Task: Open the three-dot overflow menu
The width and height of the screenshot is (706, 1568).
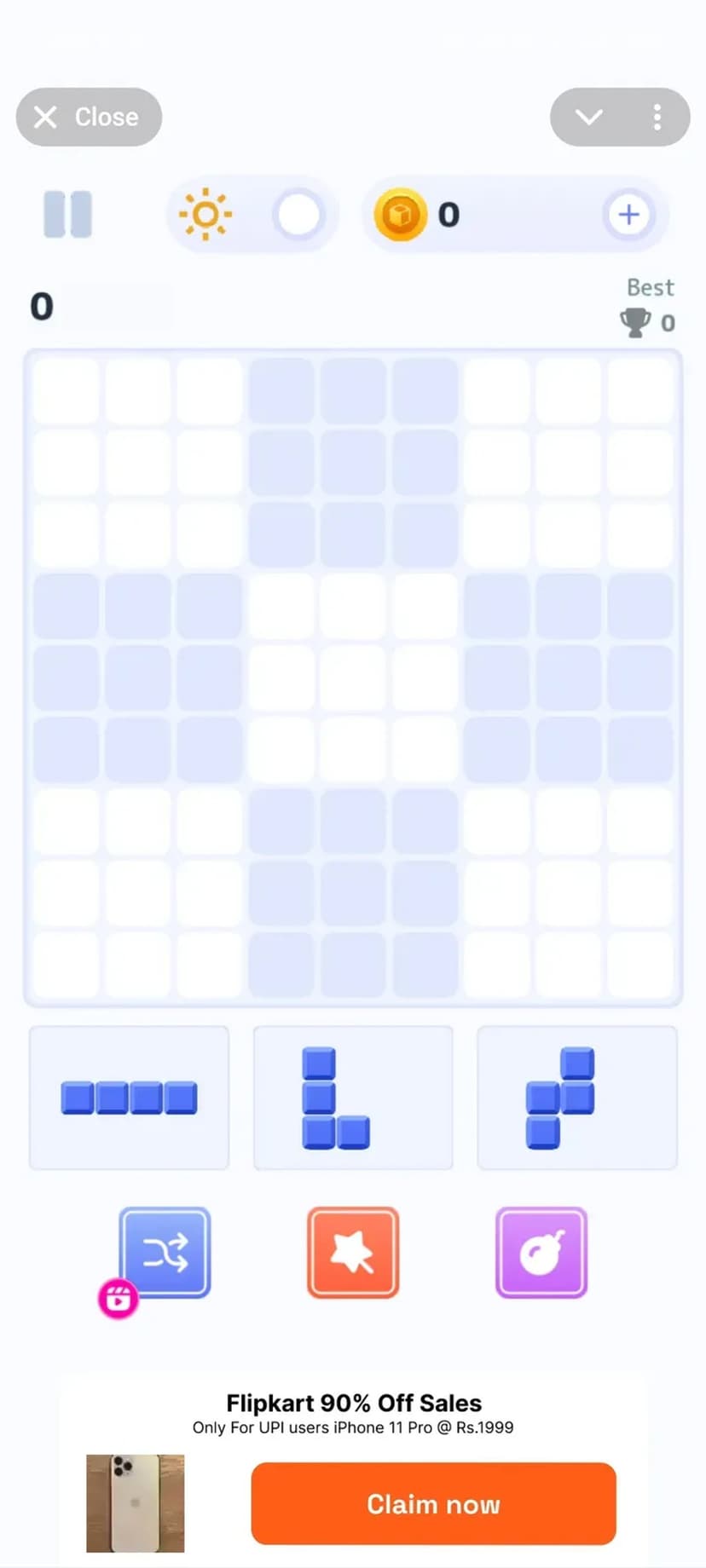Action: (x=657, y=117)
